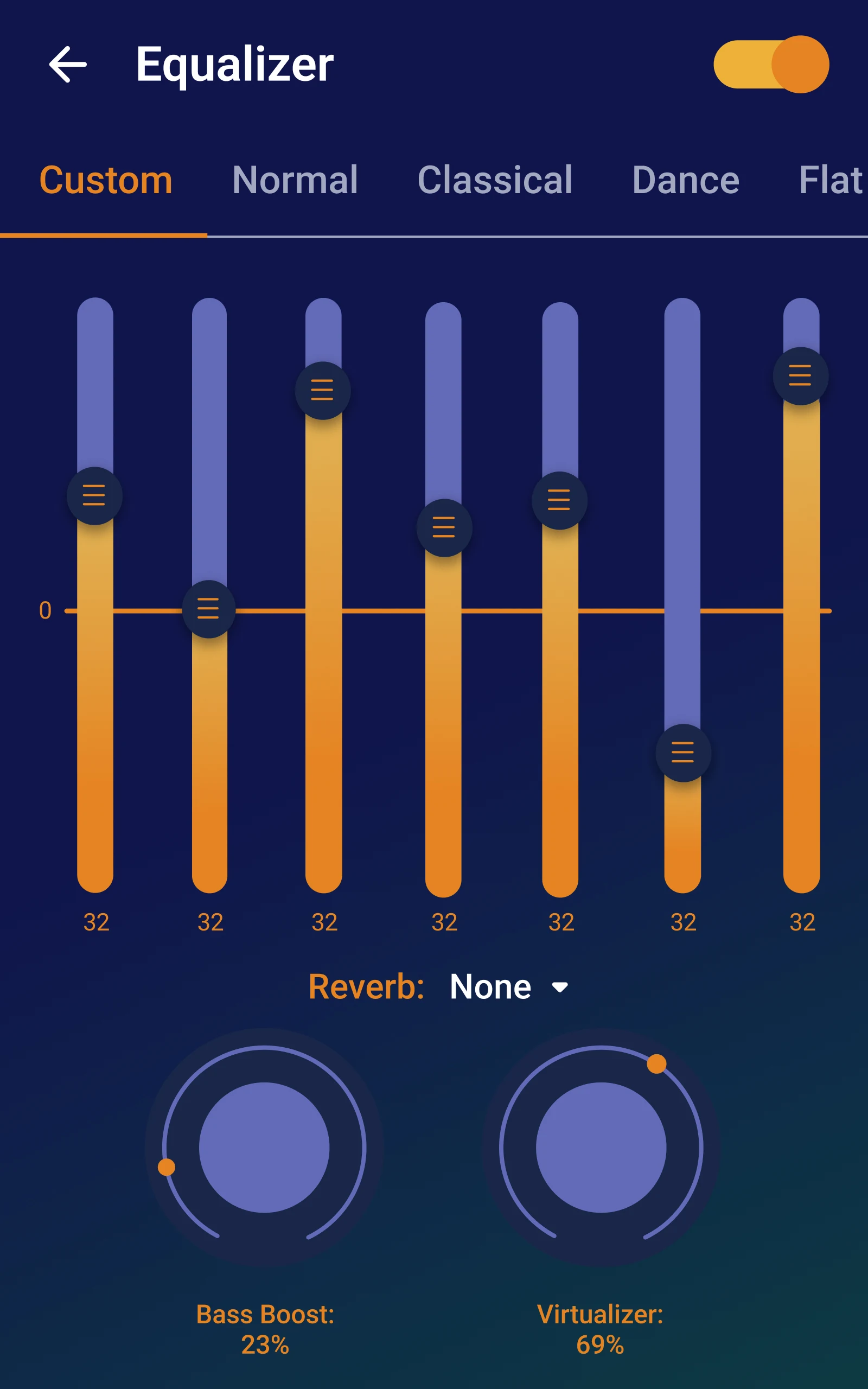Choose the Dance preset tab
The image size is (868, 1389).
tap(685, 180)
